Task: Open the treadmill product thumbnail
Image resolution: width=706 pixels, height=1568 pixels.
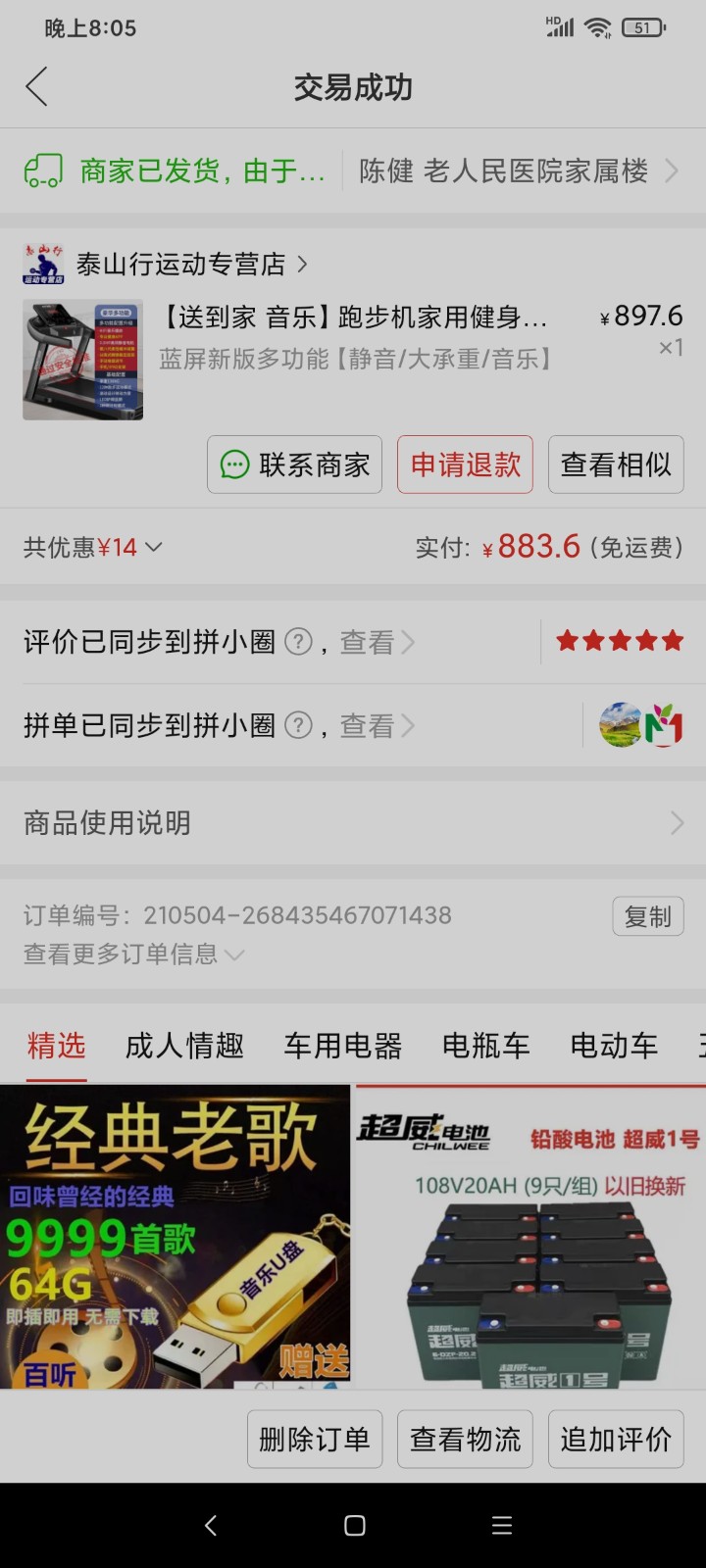Action: (x=82, y=360)
